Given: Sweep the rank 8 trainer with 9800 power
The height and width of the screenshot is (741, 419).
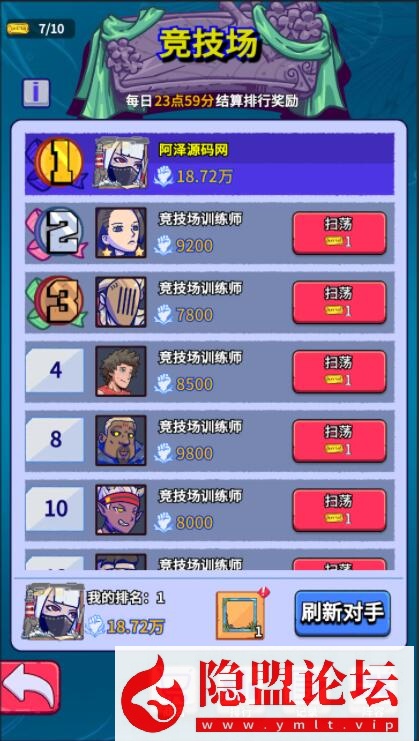Looking at the screenshot, I should coord(339,440).
